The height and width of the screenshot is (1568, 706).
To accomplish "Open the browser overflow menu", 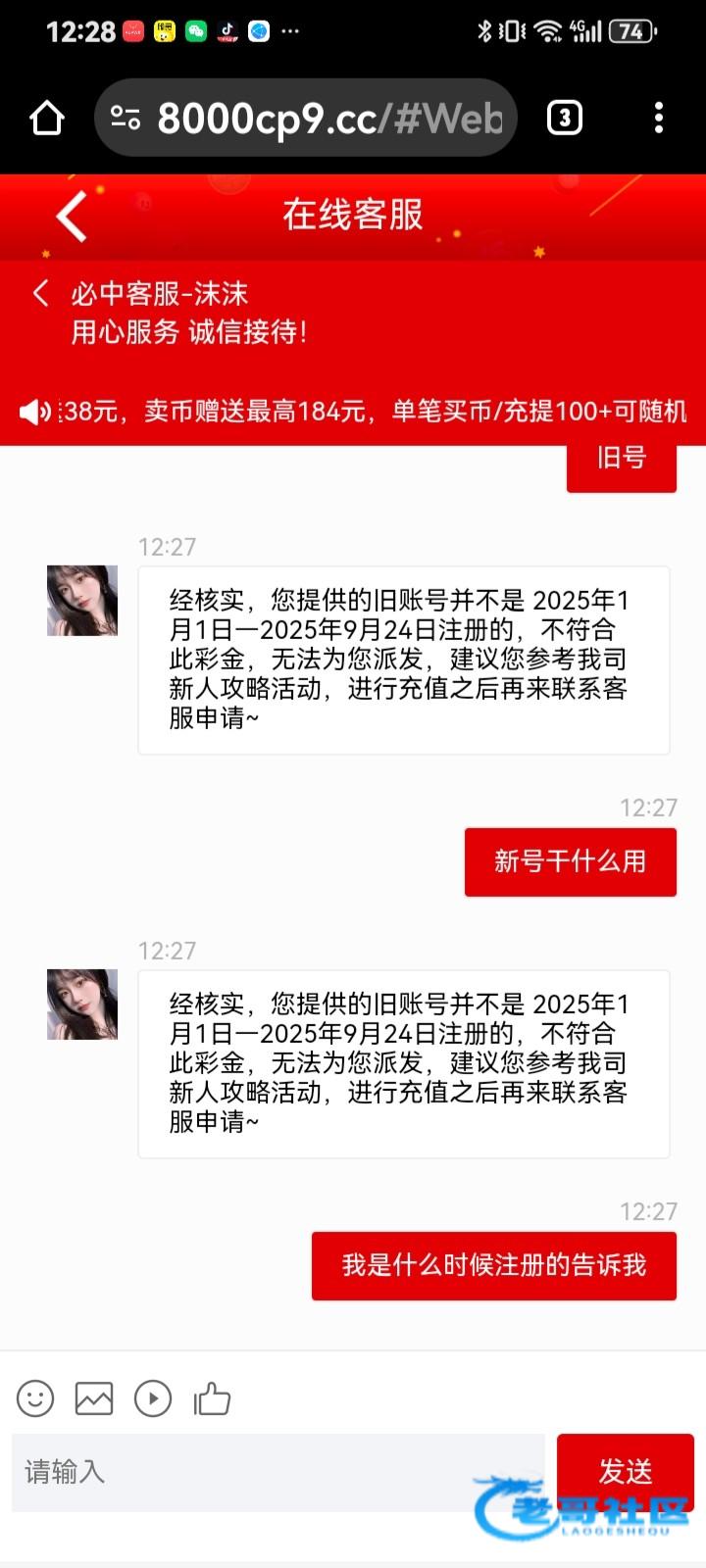I will [x=659, y=119].
